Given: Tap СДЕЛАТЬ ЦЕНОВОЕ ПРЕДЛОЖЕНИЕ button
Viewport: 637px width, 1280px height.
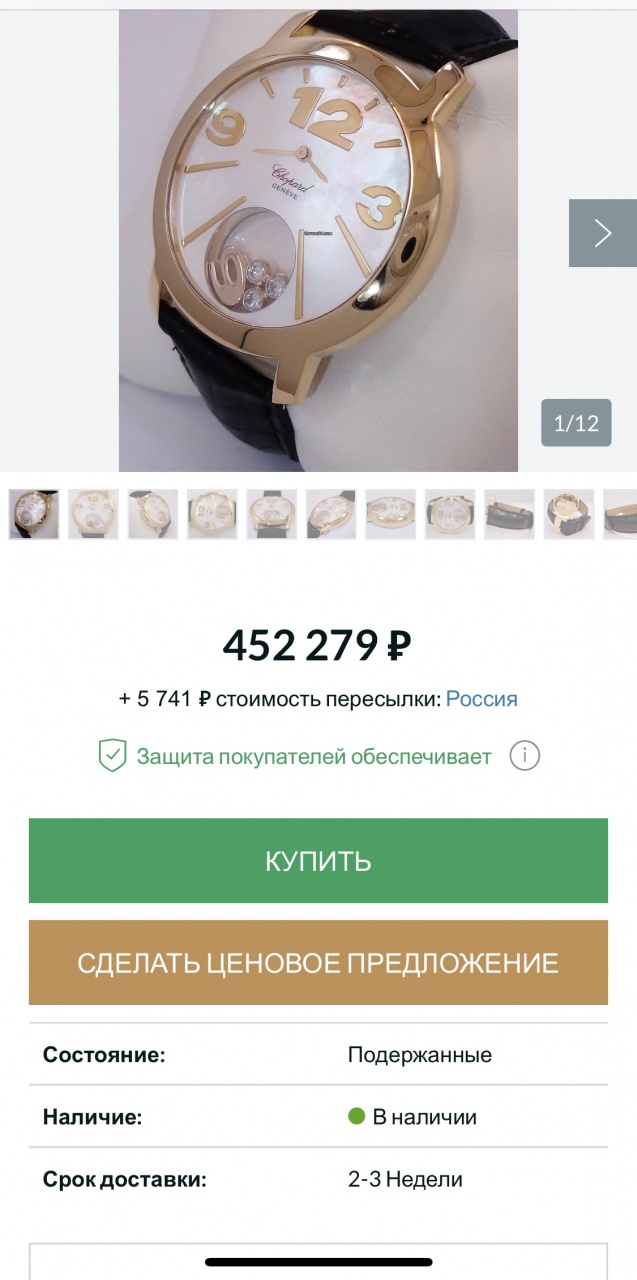Looking at the screenshot, I should coord(318,963).
